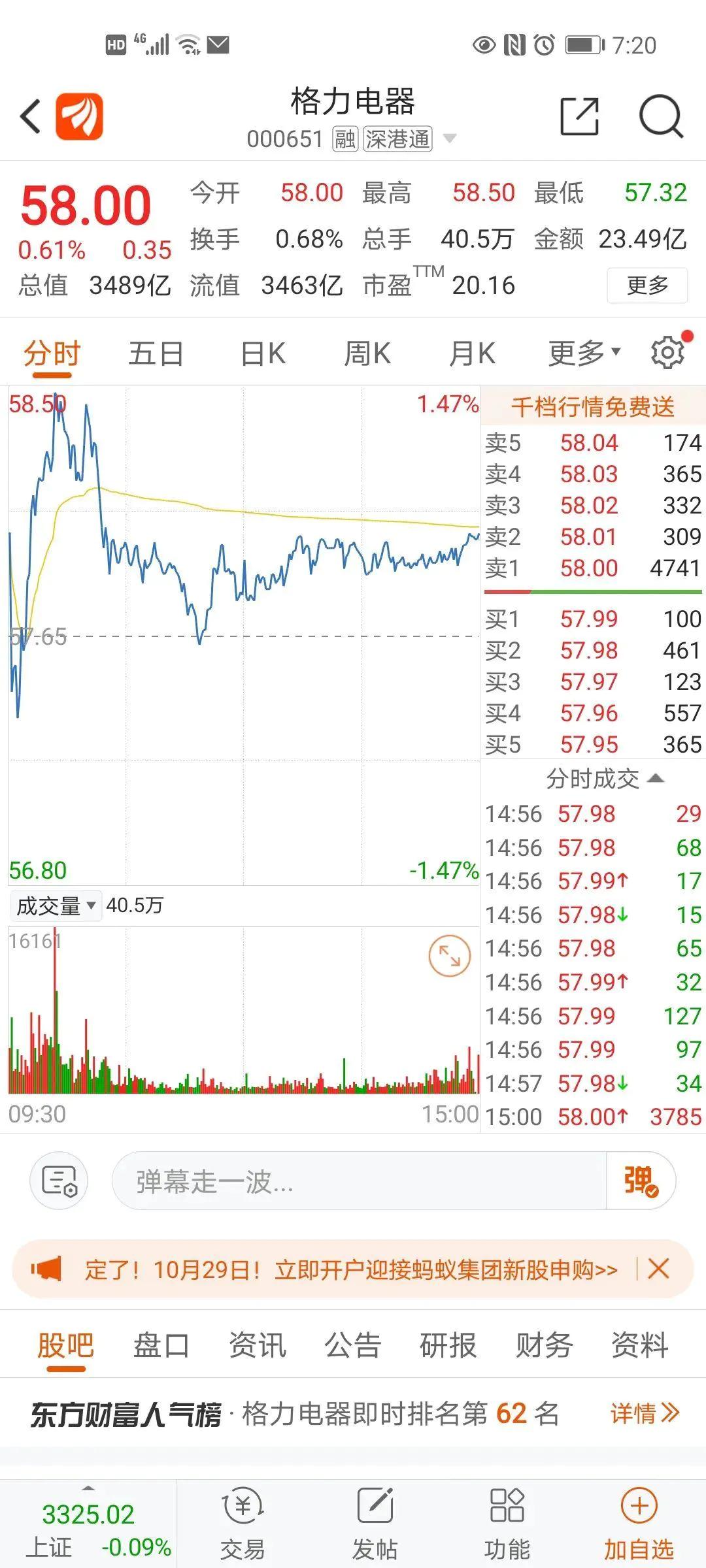The height and width of the screenshot is (1568, 706).
Task: Expand the chart to full screen
Action: [449, 956]
